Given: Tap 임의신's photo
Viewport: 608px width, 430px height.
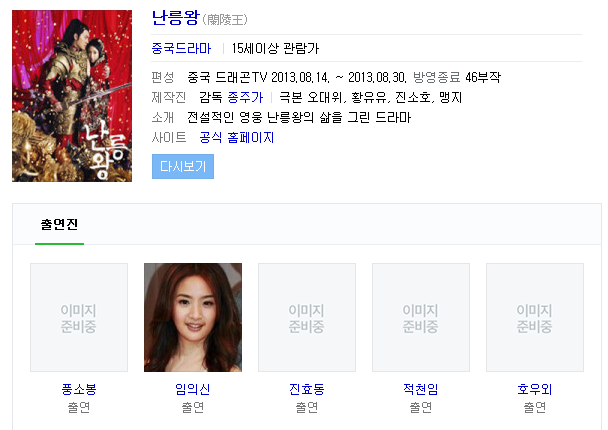Looking at the screenshot, I should pyautogui.click(x=193, y=317).
